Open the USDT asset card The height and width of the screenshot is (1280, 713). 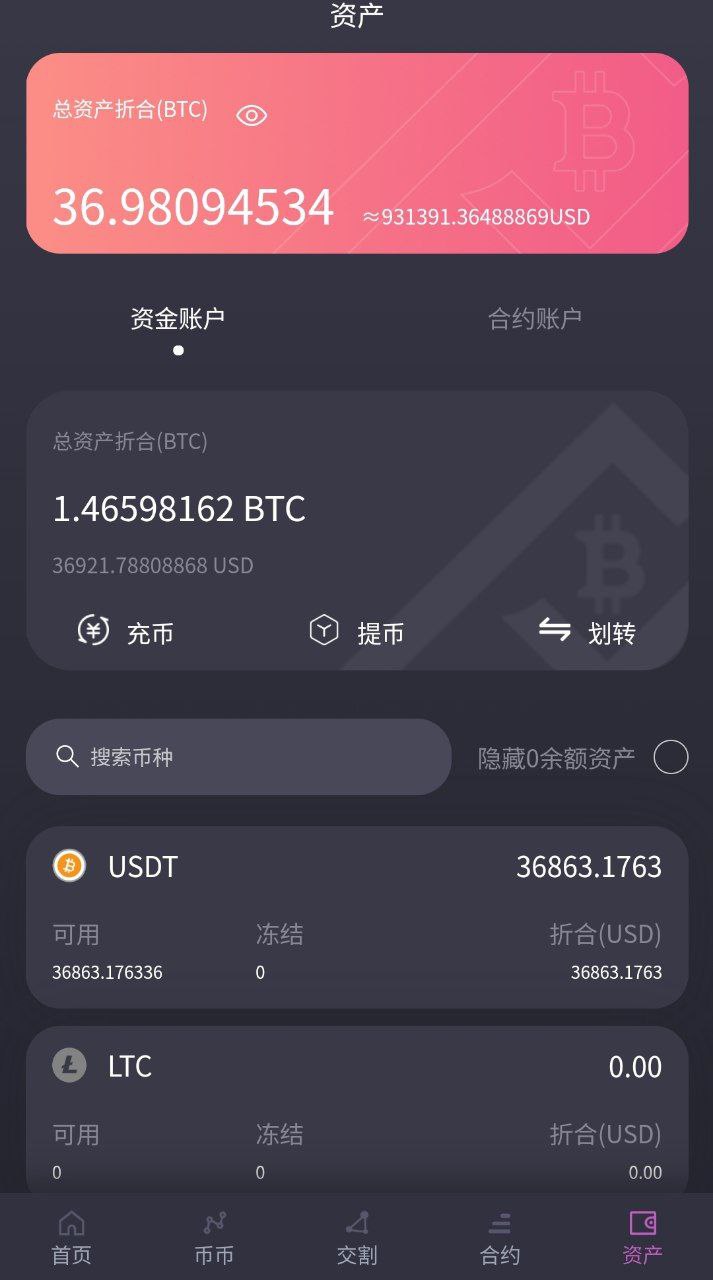357,917
